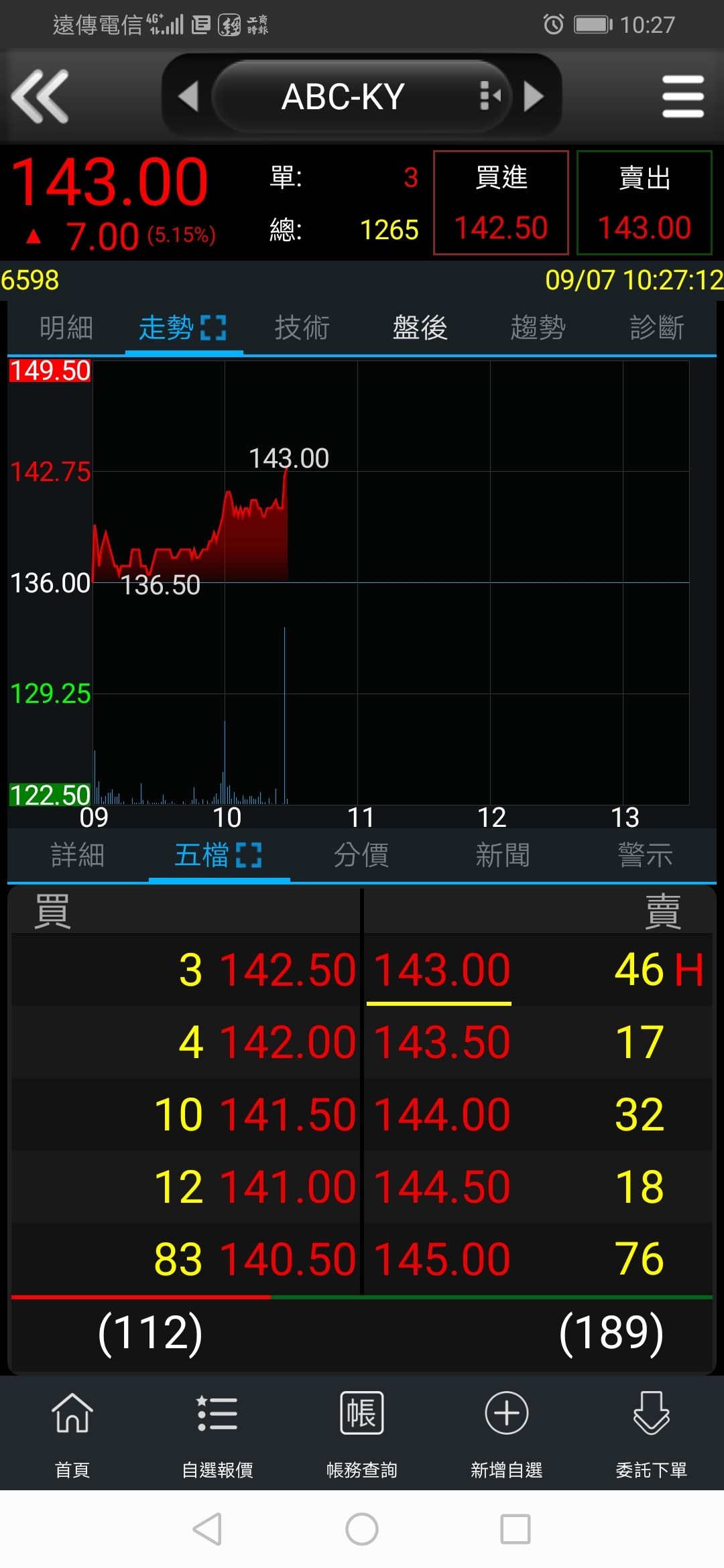The height and width of the screenshot is (1568, 724).
Task: Open the 警示 alerts tab
Action: [644, 855]
